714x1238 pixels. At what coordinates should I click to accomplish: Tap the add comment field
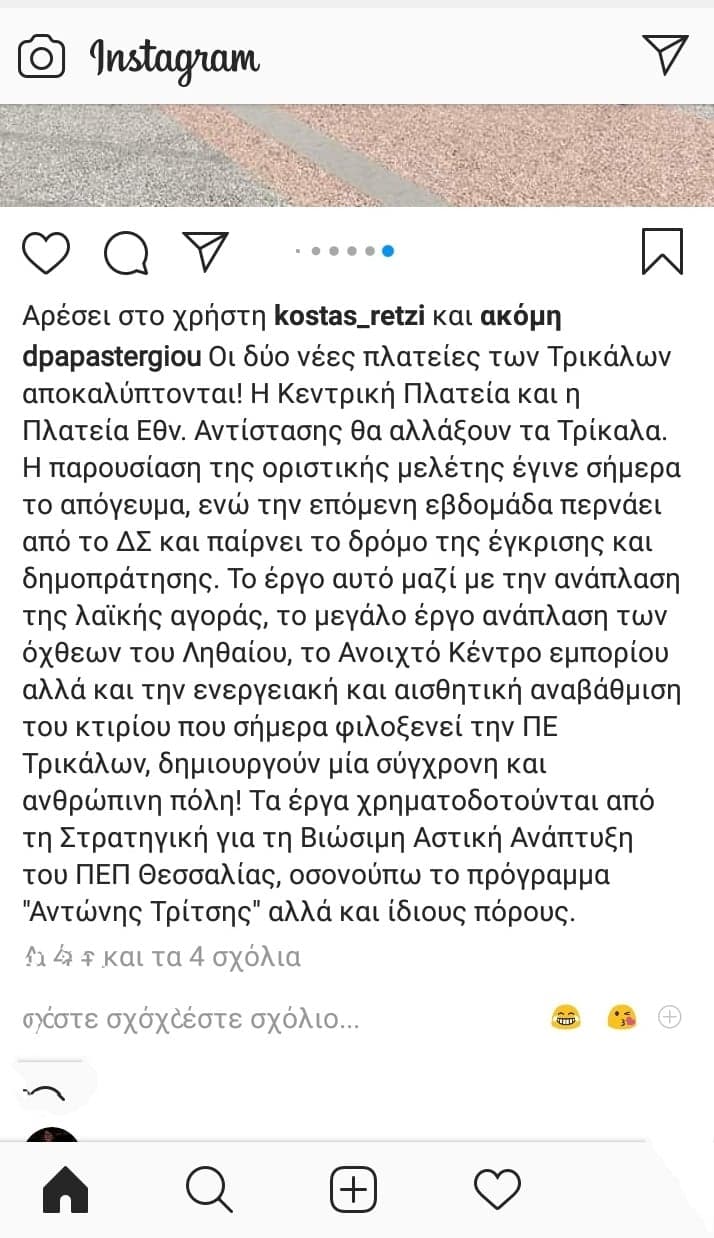tap(190, 1019)
